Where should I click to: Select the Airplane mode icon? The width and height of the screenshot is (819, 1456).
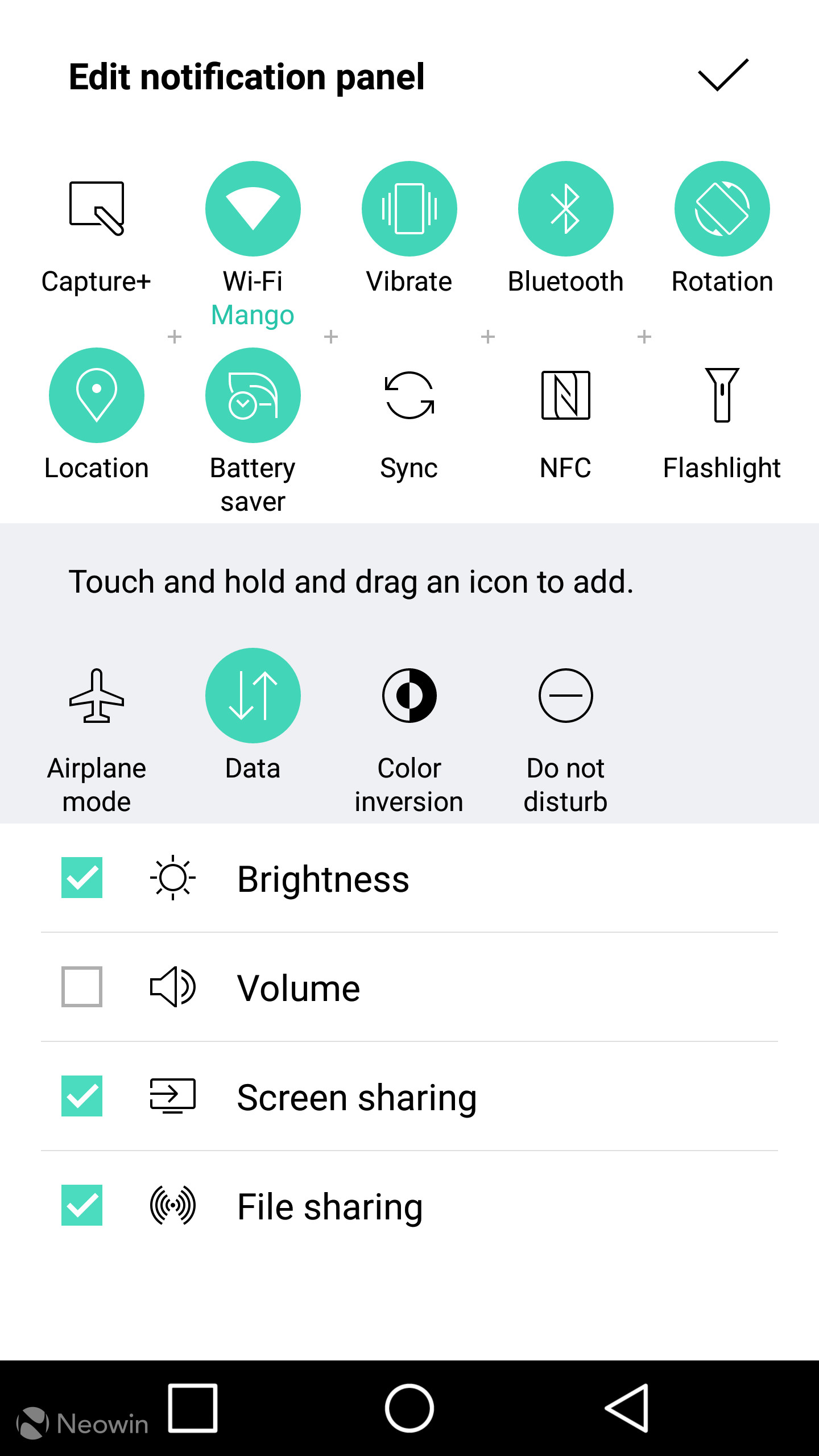pyautogui.click(x=97, y=696)
